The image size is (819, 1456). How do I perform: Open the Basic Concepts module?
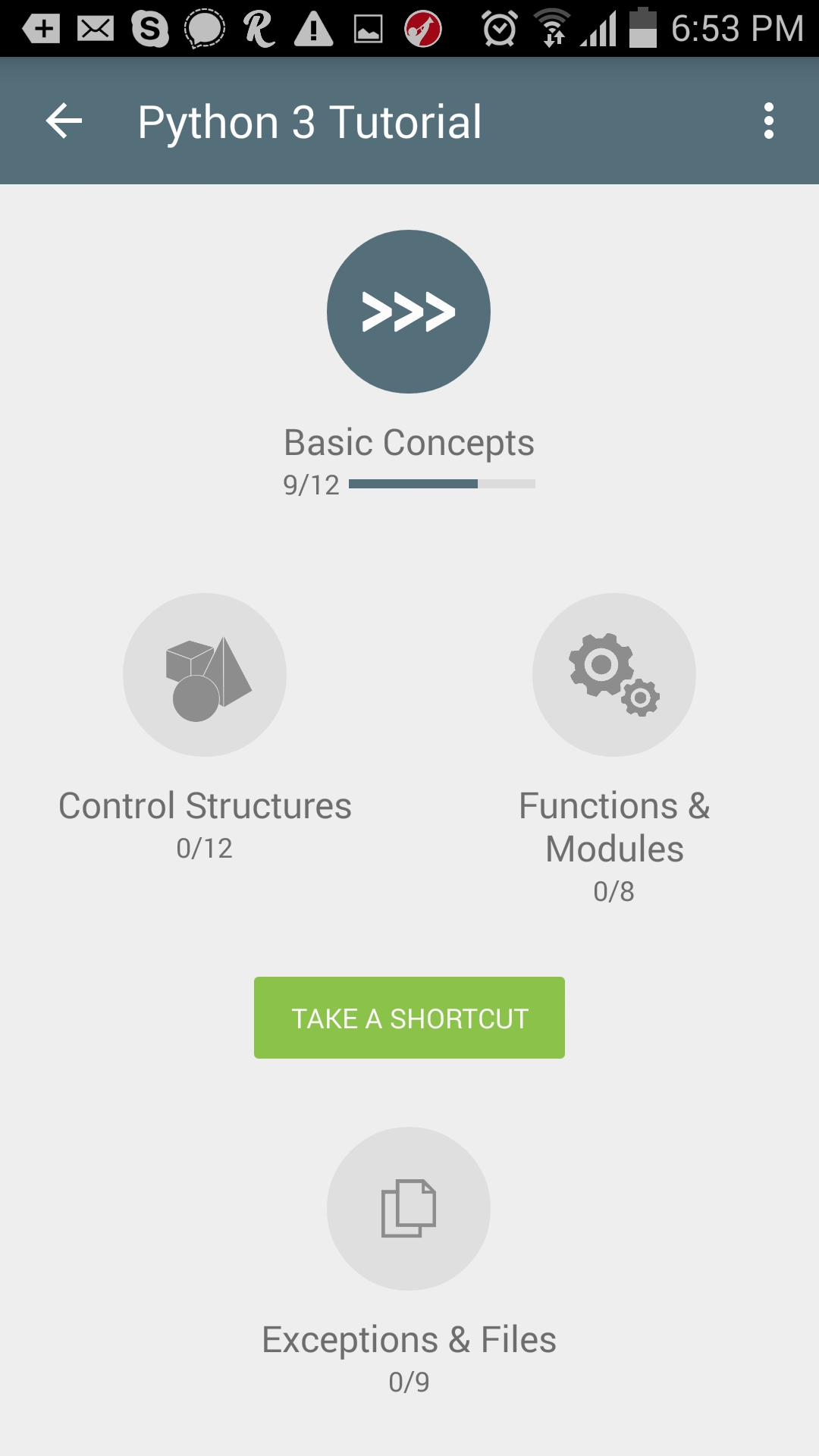(x=409, y=312)
